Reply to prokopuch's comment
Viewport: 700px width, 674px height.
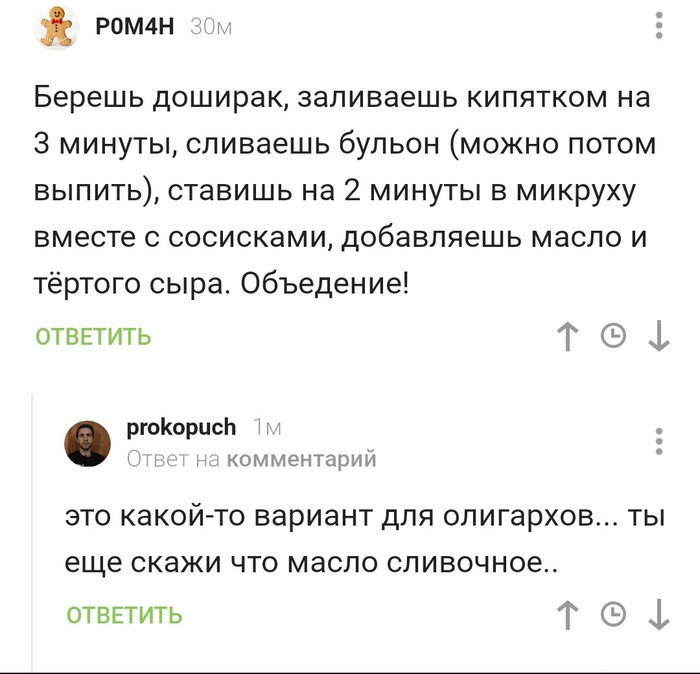click(x=124, y=615)
